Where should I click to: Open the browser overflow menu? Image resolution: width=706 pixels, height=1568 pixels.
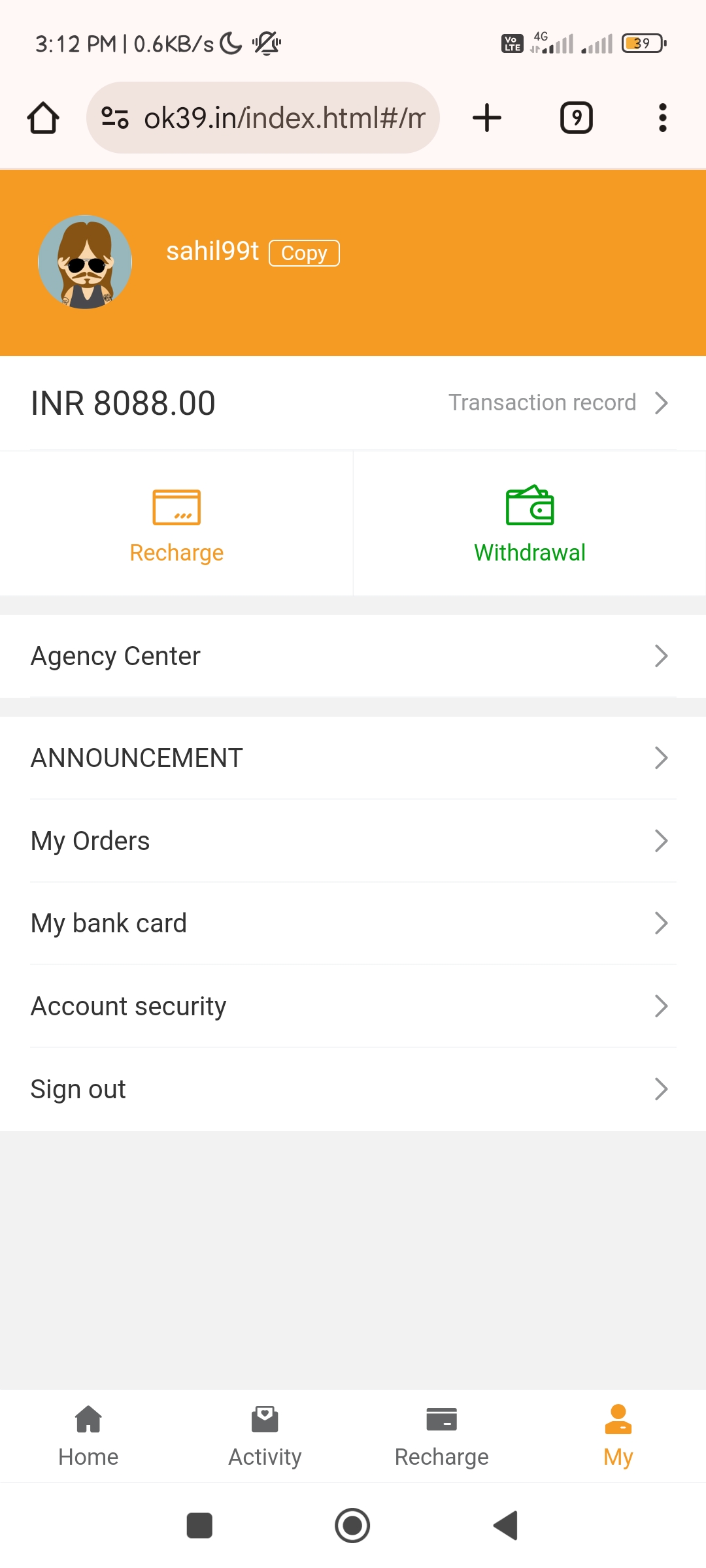(x=662, y=118)
